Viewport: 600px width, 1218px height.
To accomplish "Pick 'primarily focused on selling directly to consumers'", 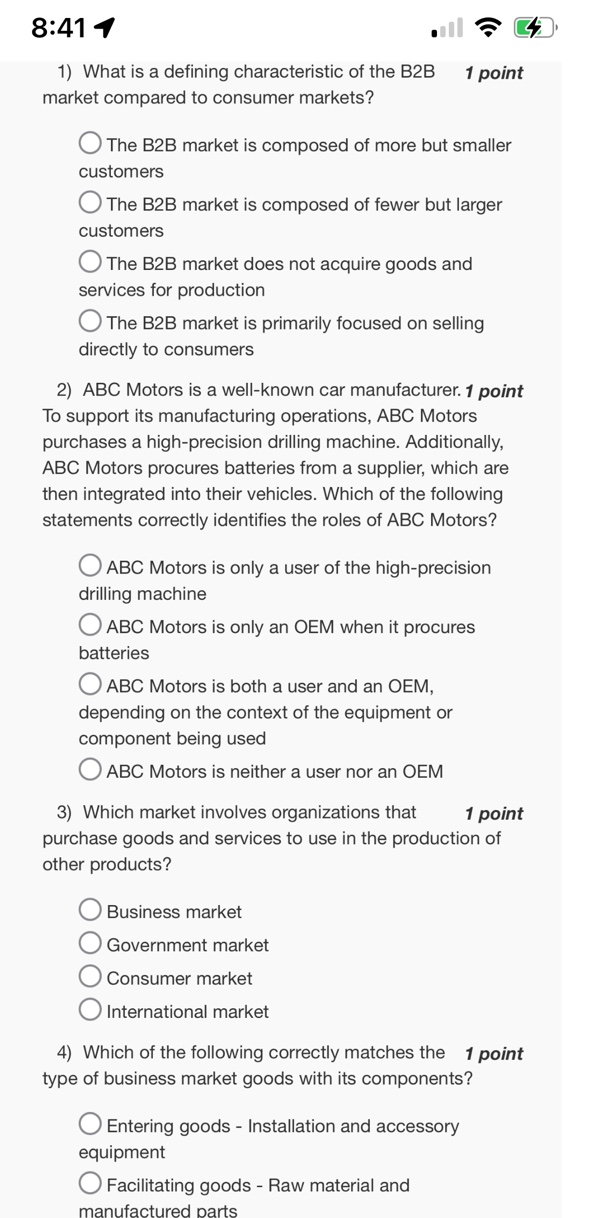I will click(x=90, y=322).
